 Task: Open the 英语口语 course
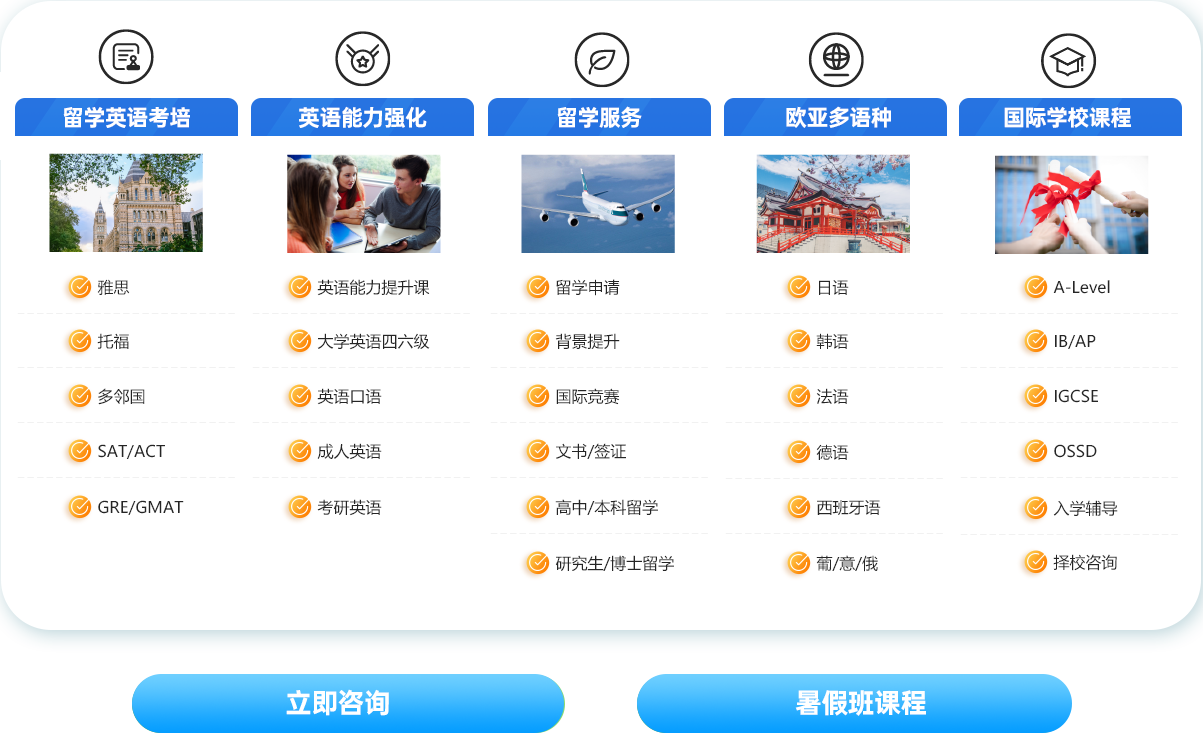[x=349, y=397]
